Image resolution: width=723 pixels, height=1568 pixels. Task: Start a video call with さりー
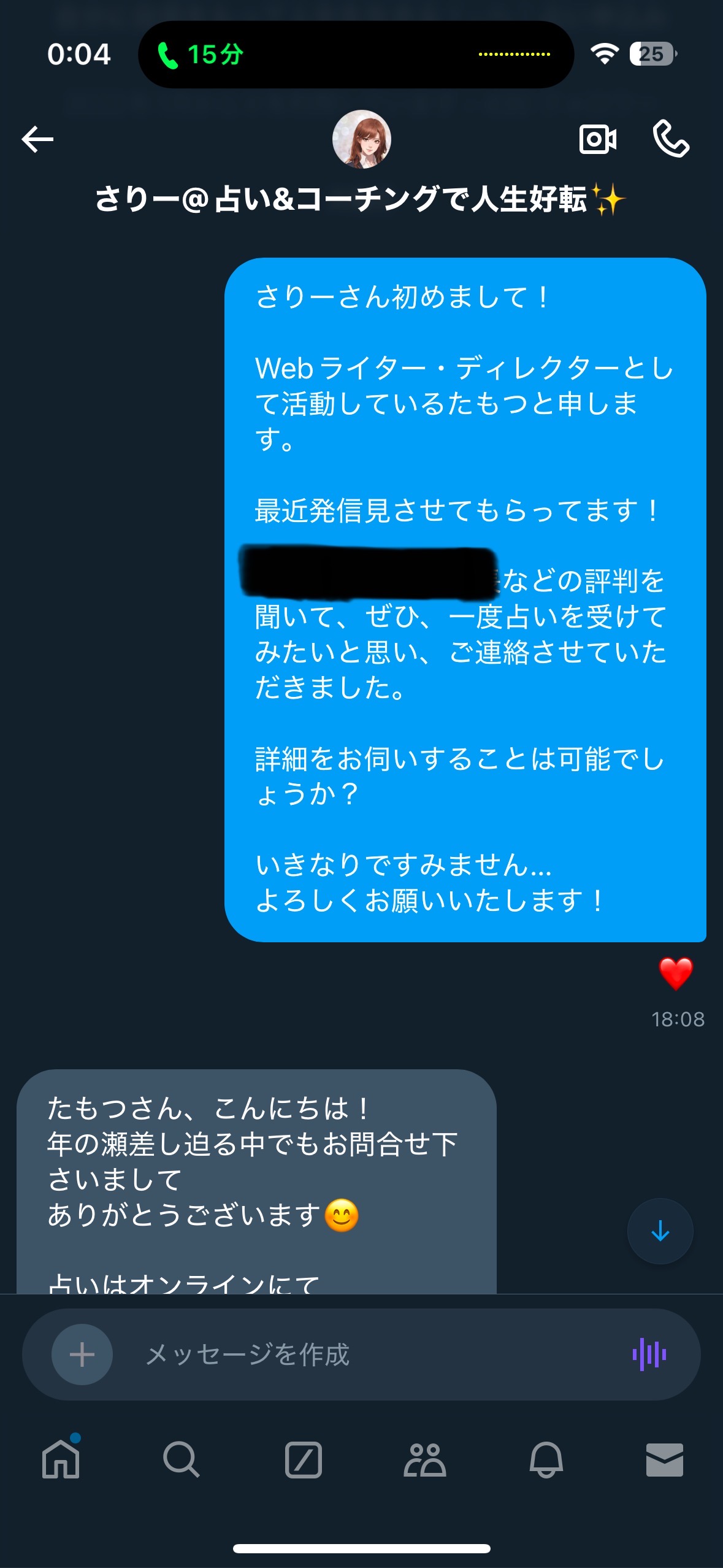pos(597,139)
